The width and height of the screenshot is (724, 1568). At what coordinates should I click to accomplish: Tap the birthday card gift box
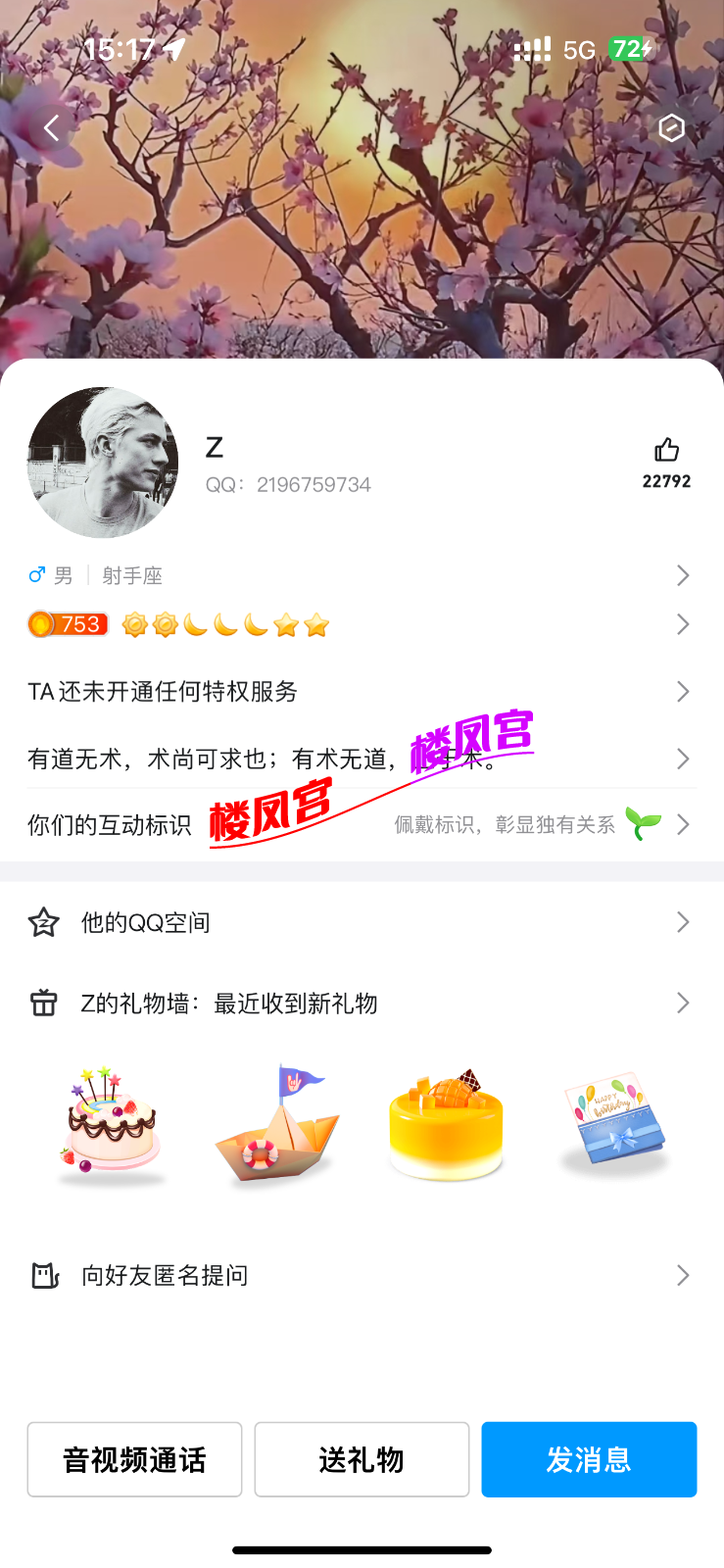[614, 1122]
